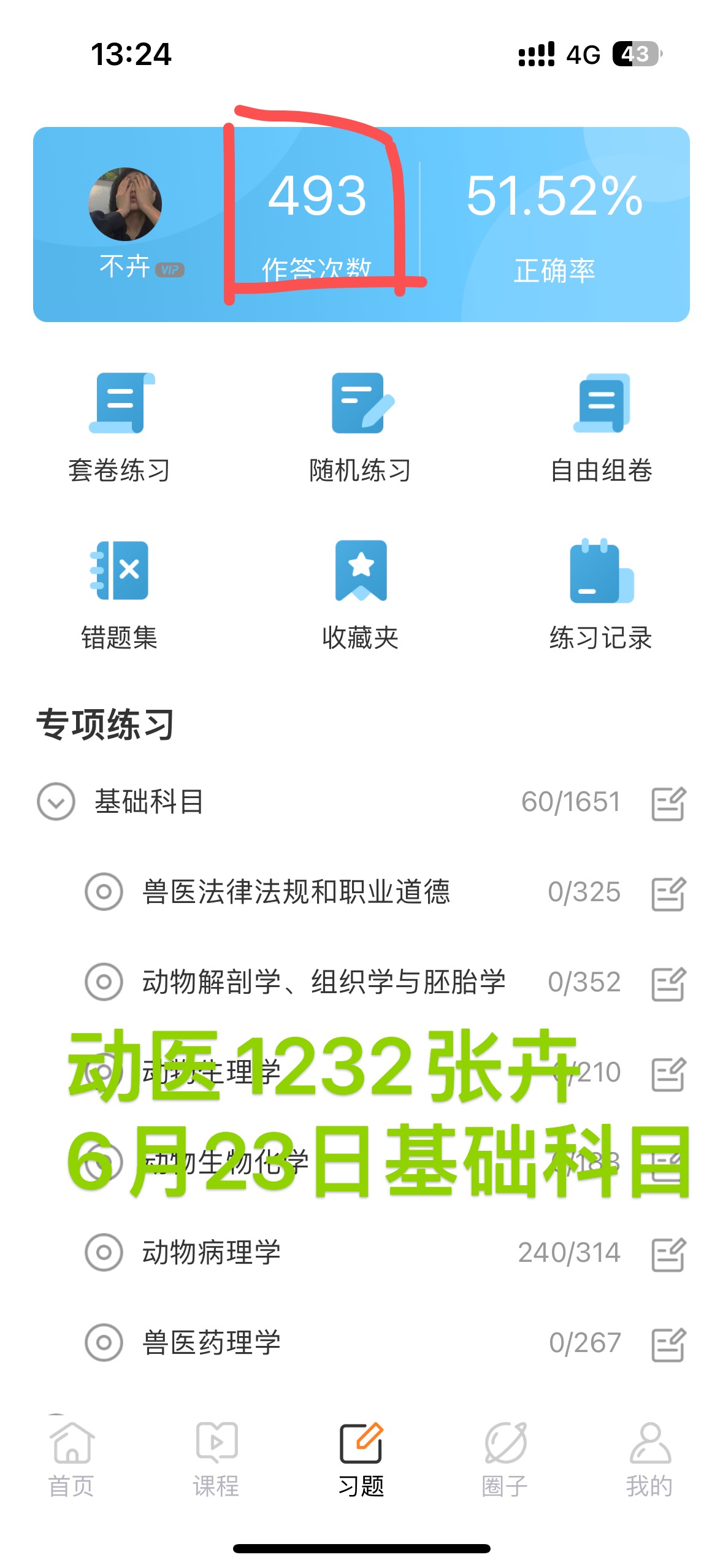Go to the 圈子 community tab
Screen dimensions: 723x1568
505,1459
